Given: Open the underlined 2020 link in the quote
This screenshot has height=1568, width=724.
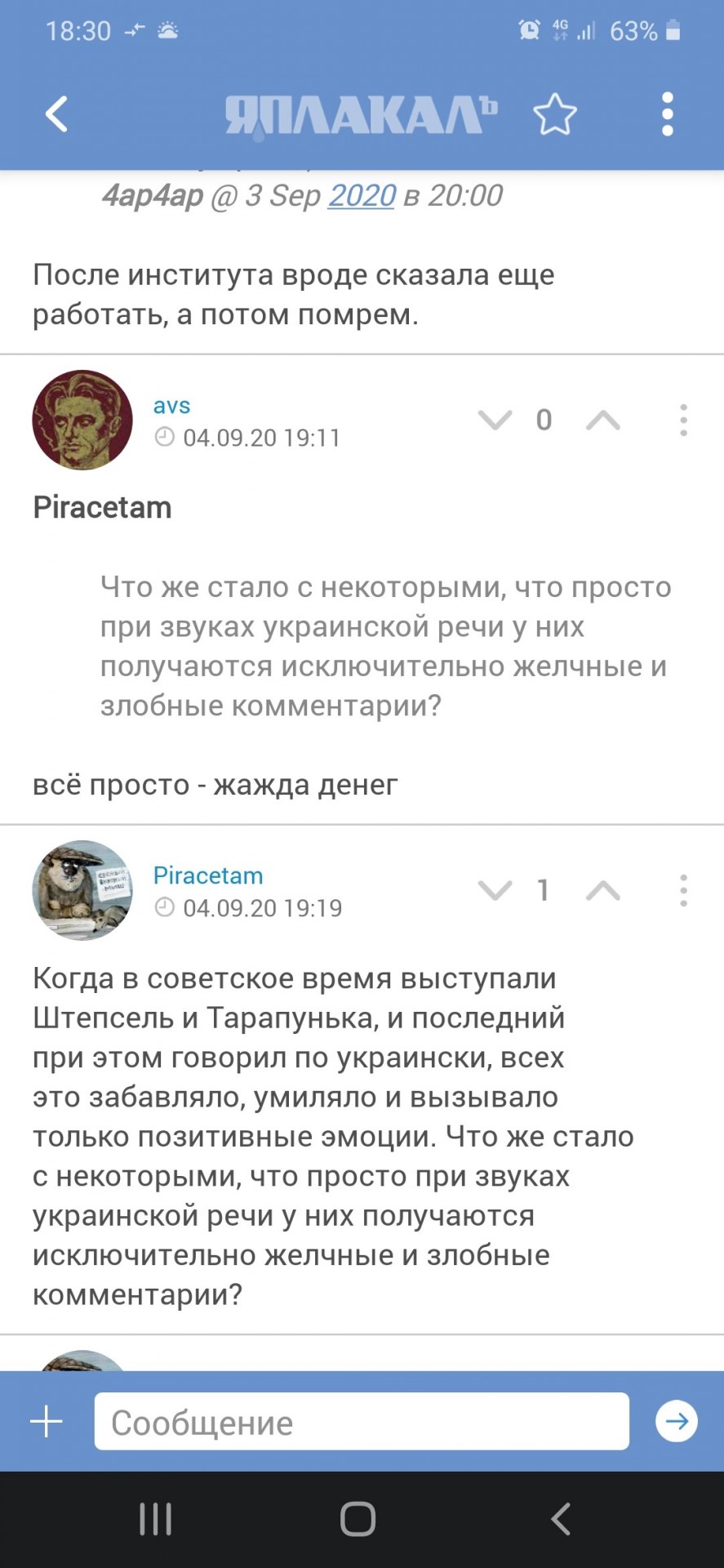Looking at the screenshot, I should 362,196.
